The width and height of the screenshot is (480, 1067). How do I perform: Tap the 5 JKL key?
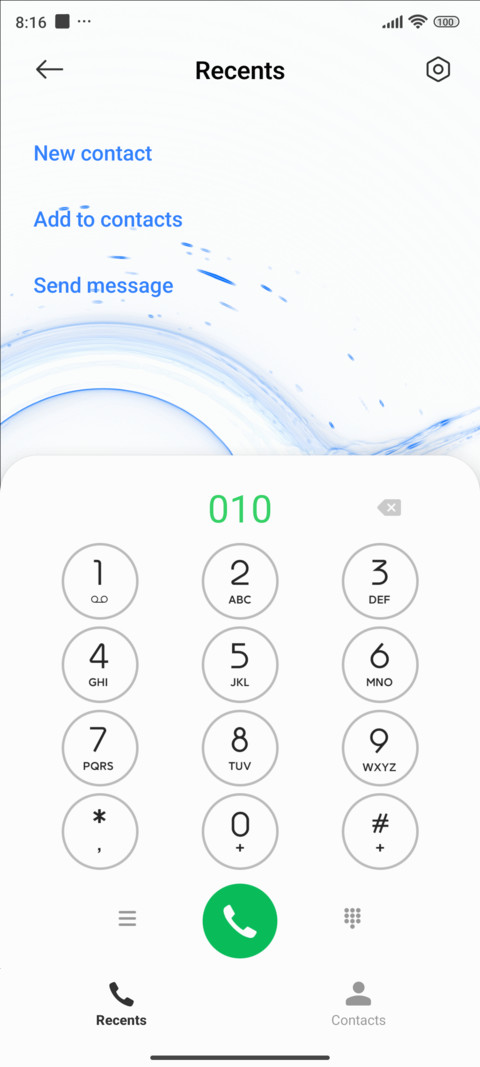click(x=240, y=664)
